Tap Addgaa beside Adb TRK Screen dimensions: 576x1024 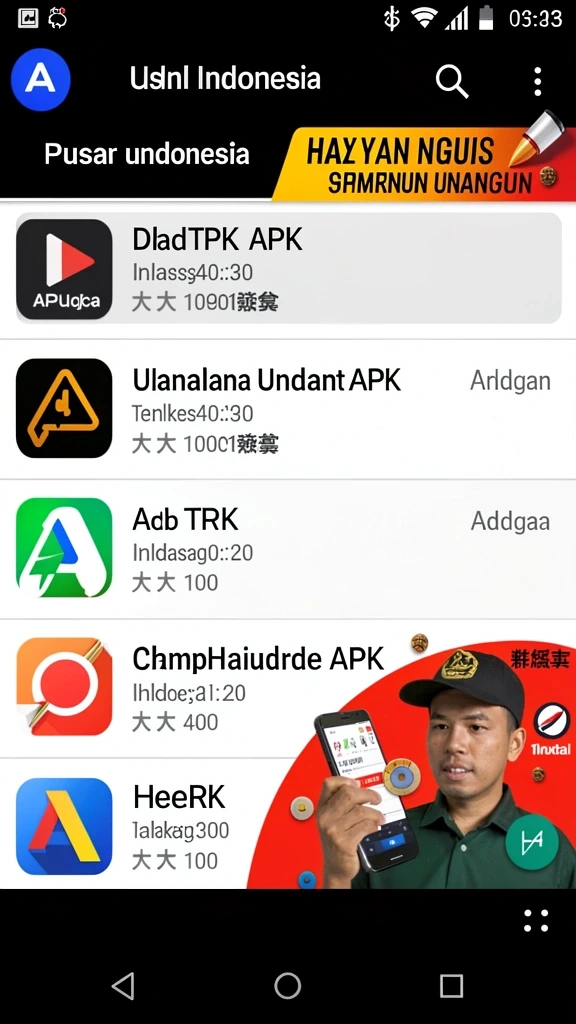pyautogui.click(x=510, y=521)
